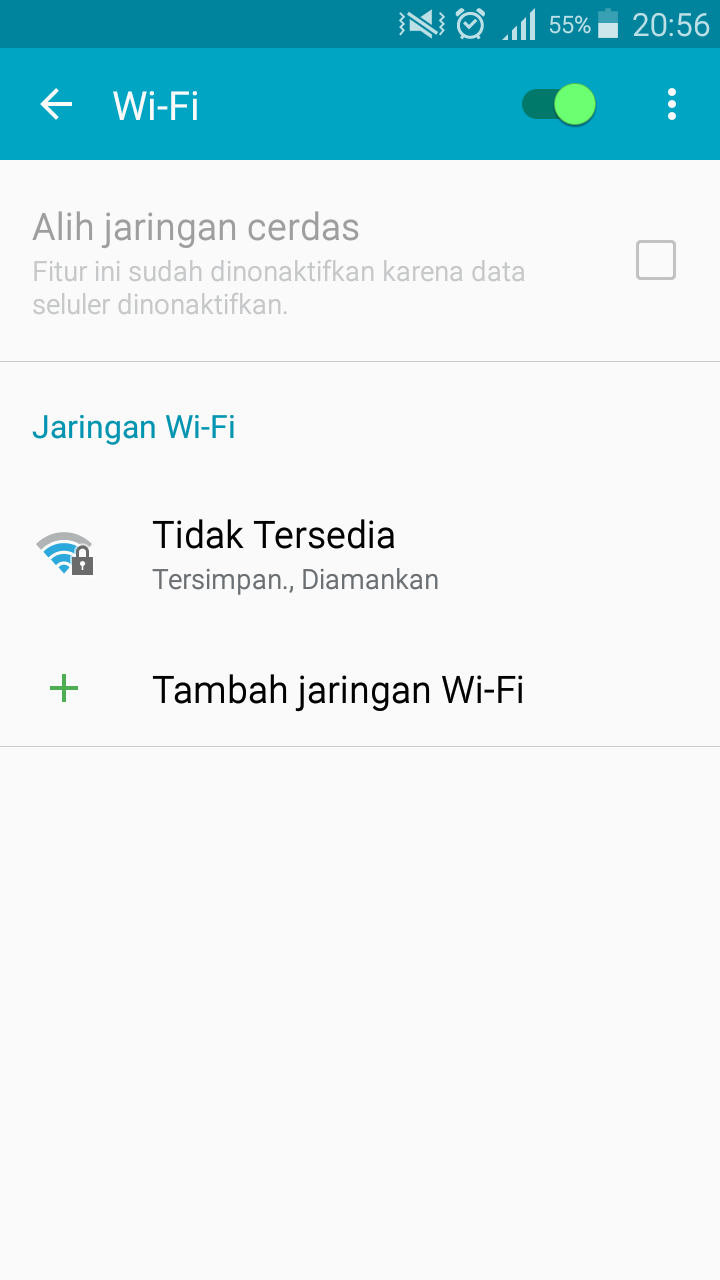
Task: Tick the Alih jaringan cerdas checkbox
Action: pyautogui.click(x=656, y=260)
